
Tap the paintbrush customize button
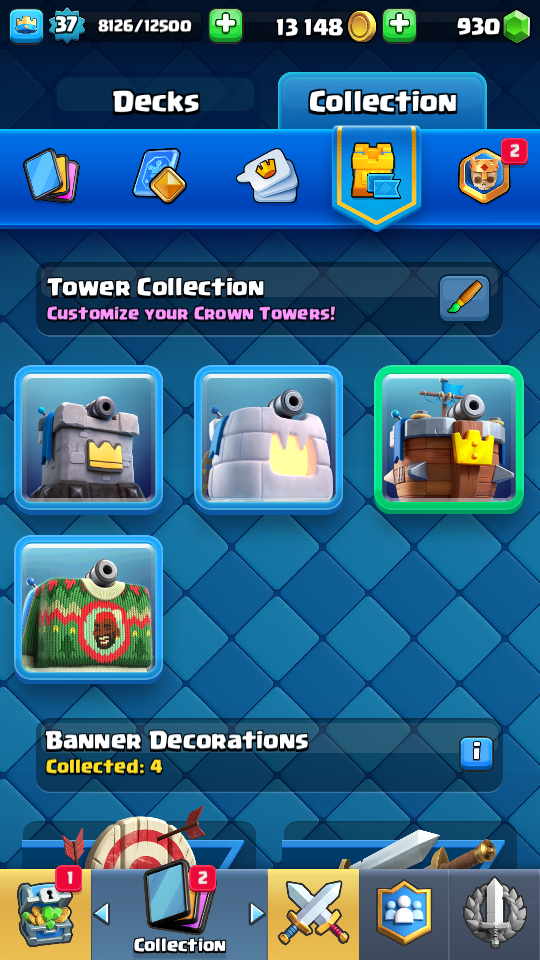tap(464, 298)
